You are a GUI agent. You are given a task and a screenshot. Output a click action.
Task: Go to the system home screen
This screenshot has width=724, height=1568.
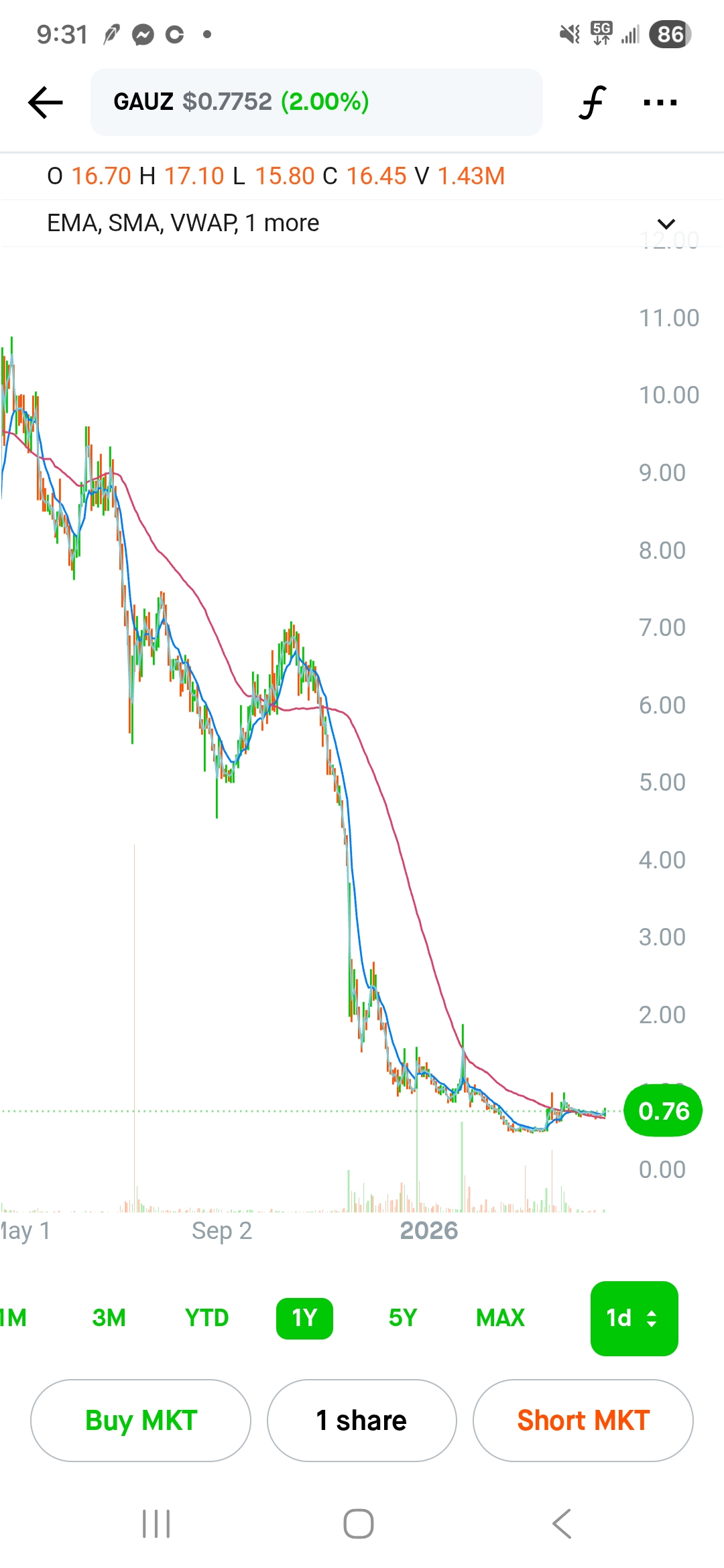359,1524
